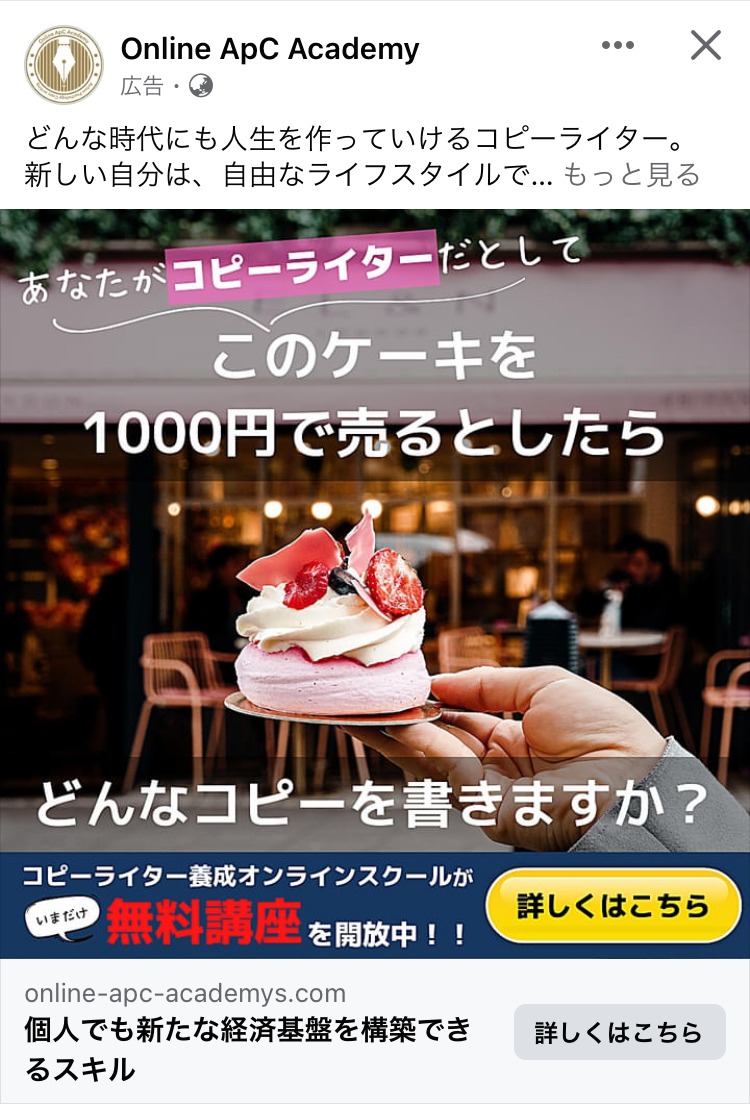Screen dimensions: 750x1120
Task: Dismiss the Online ApC Academy ad
Action: click(706, 45)
